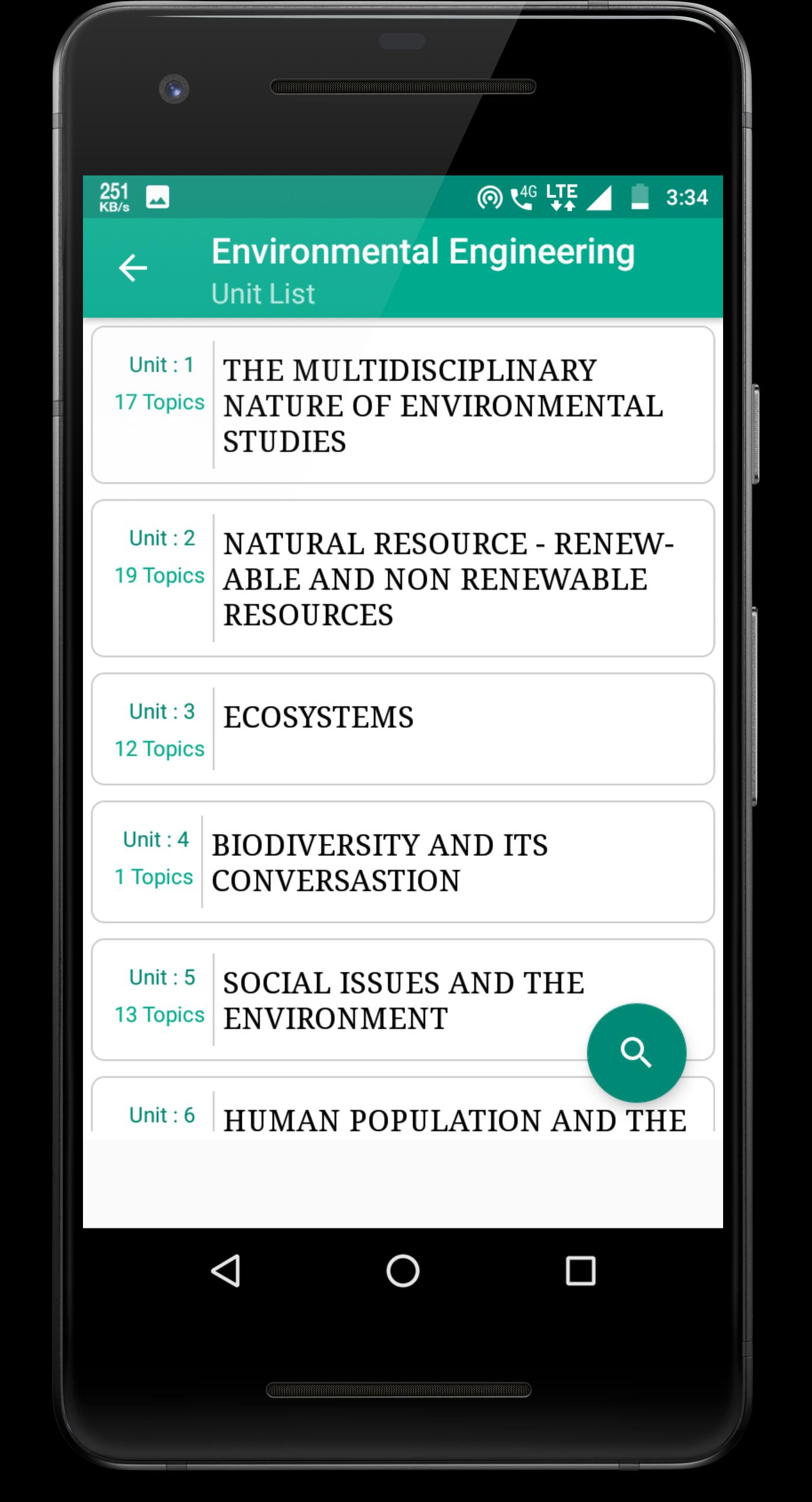Screen dimensions: 812x1502
Task: Tap the floating search button
Action: [x=636, y=1053]
